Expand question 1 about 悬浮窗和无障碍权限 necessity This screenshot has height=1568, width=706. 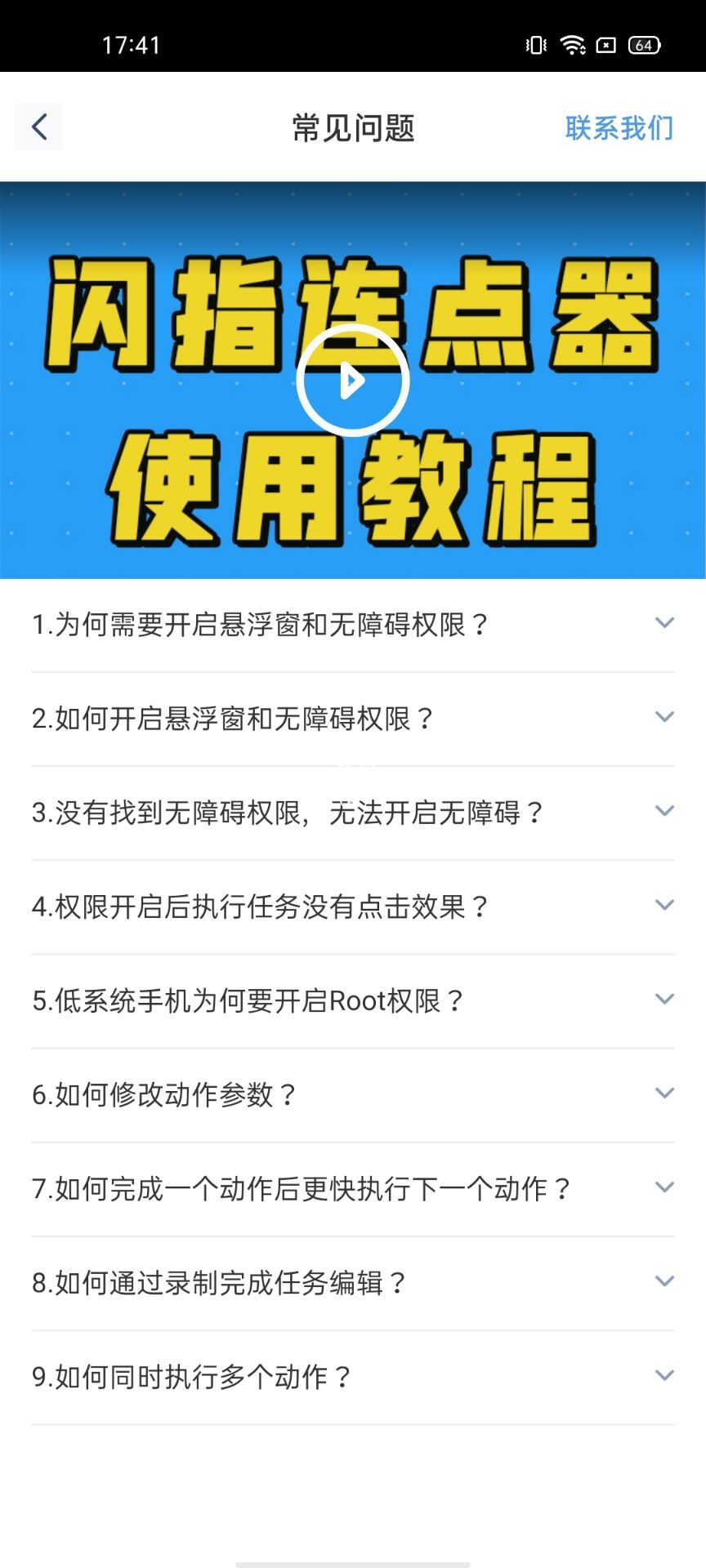(x=353, y=625)
